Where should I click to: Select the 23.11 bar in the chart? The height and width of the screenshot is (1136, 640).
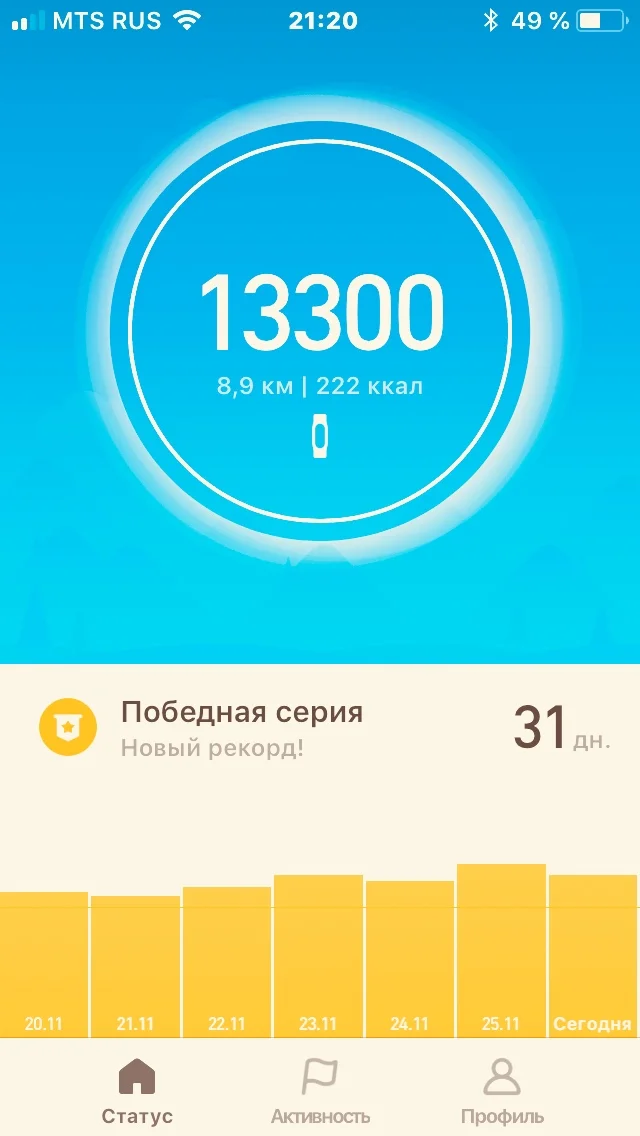(x=318, y=956)
